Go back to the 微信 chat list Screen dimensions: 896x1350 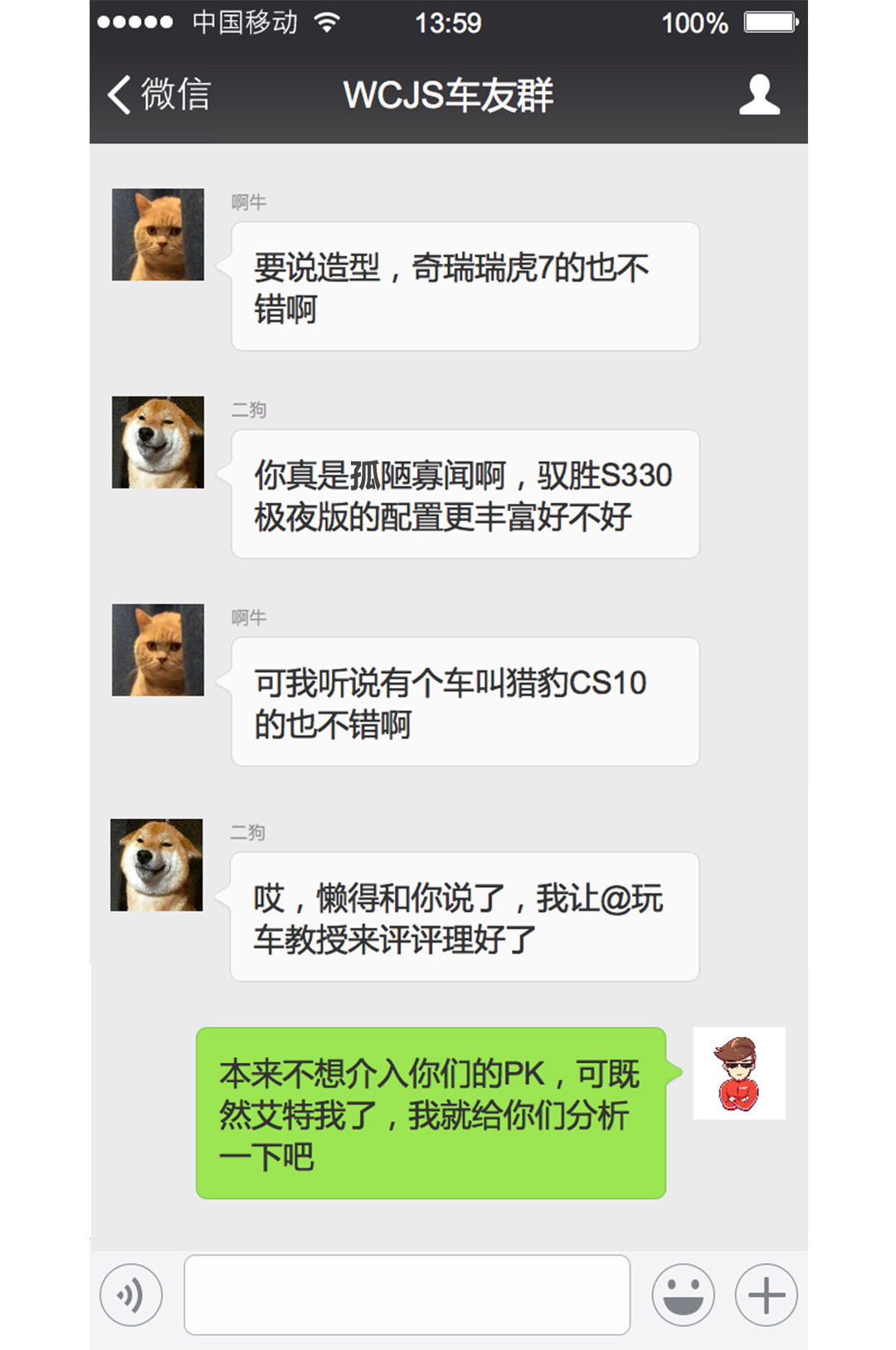pyautogui.click(x=158, y=95)
